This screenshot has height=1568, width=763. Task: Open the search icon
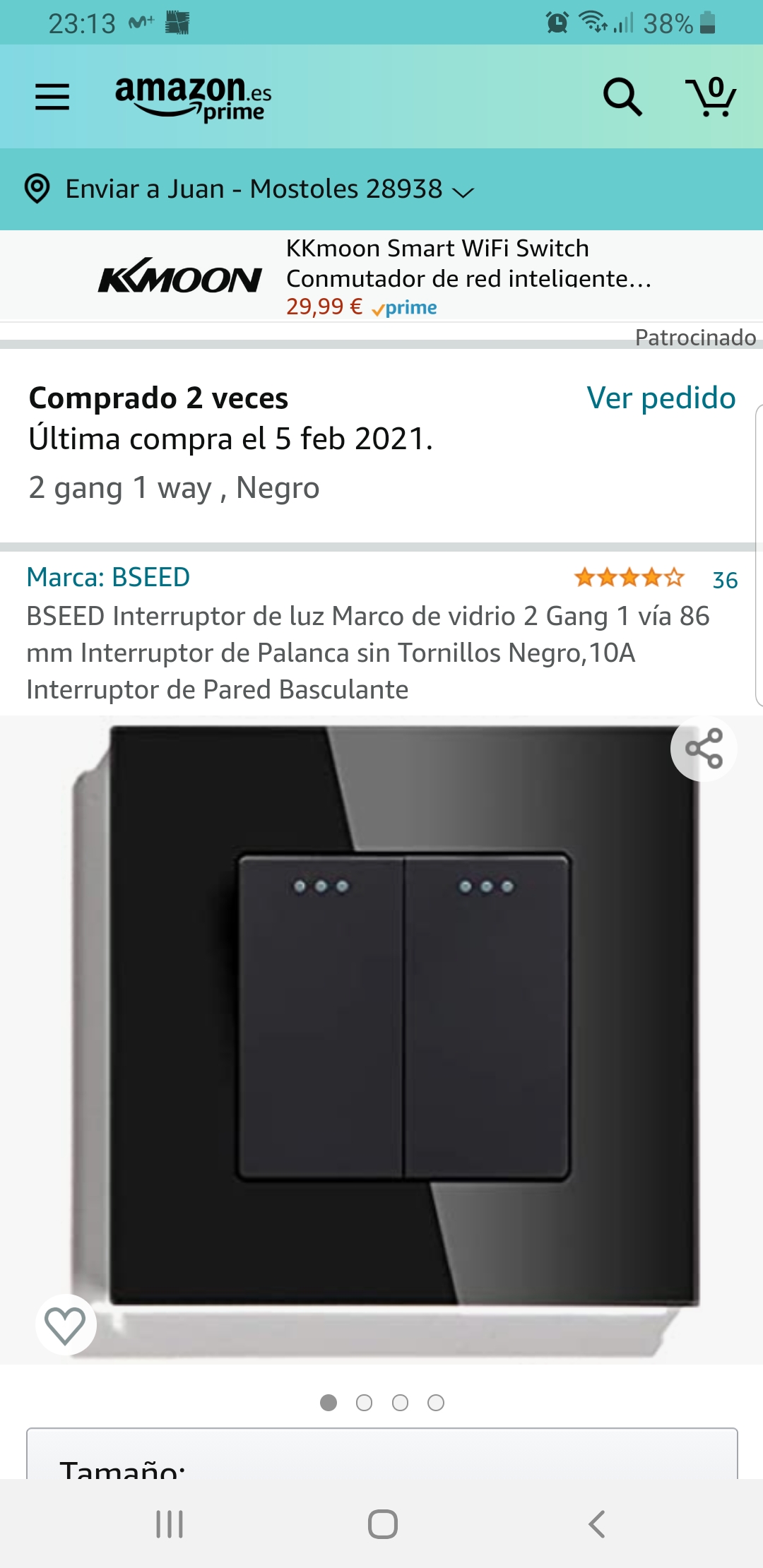[622, 97]
